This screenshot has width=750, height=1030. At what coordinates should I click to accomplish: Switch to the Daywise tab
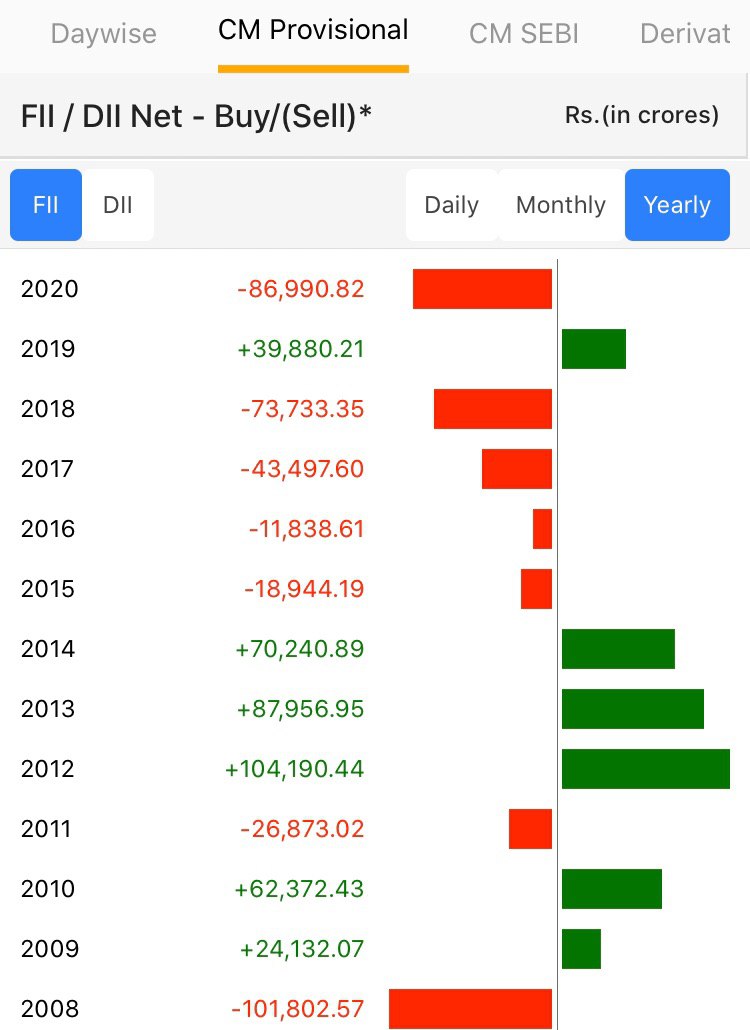(103, 33)
